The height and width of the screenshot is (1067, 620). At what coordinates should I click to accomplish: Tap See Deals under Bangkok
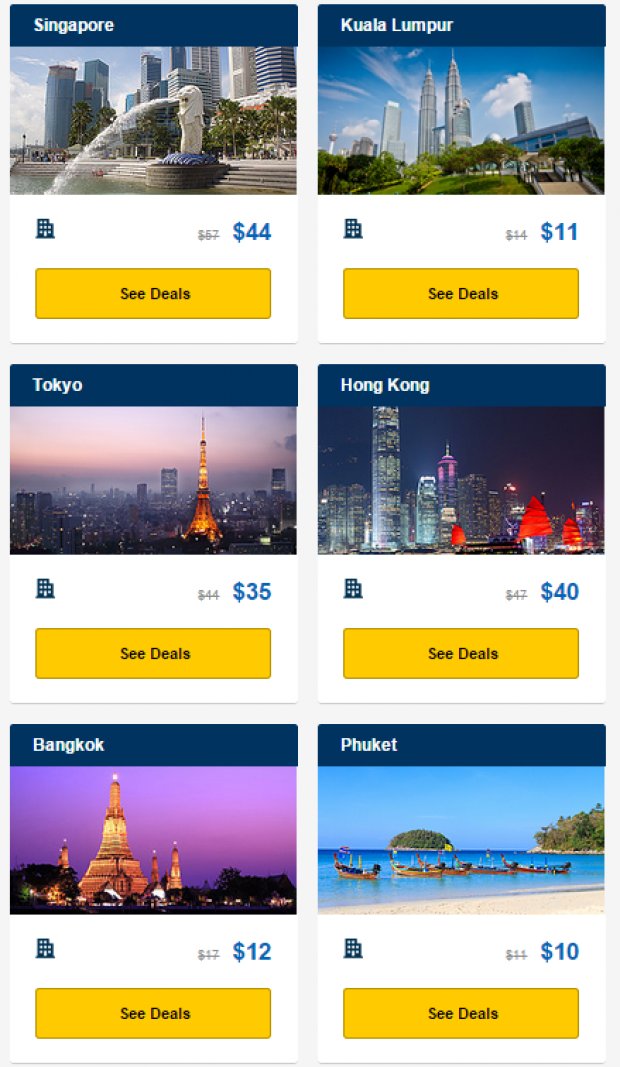tap(153, 1013)
